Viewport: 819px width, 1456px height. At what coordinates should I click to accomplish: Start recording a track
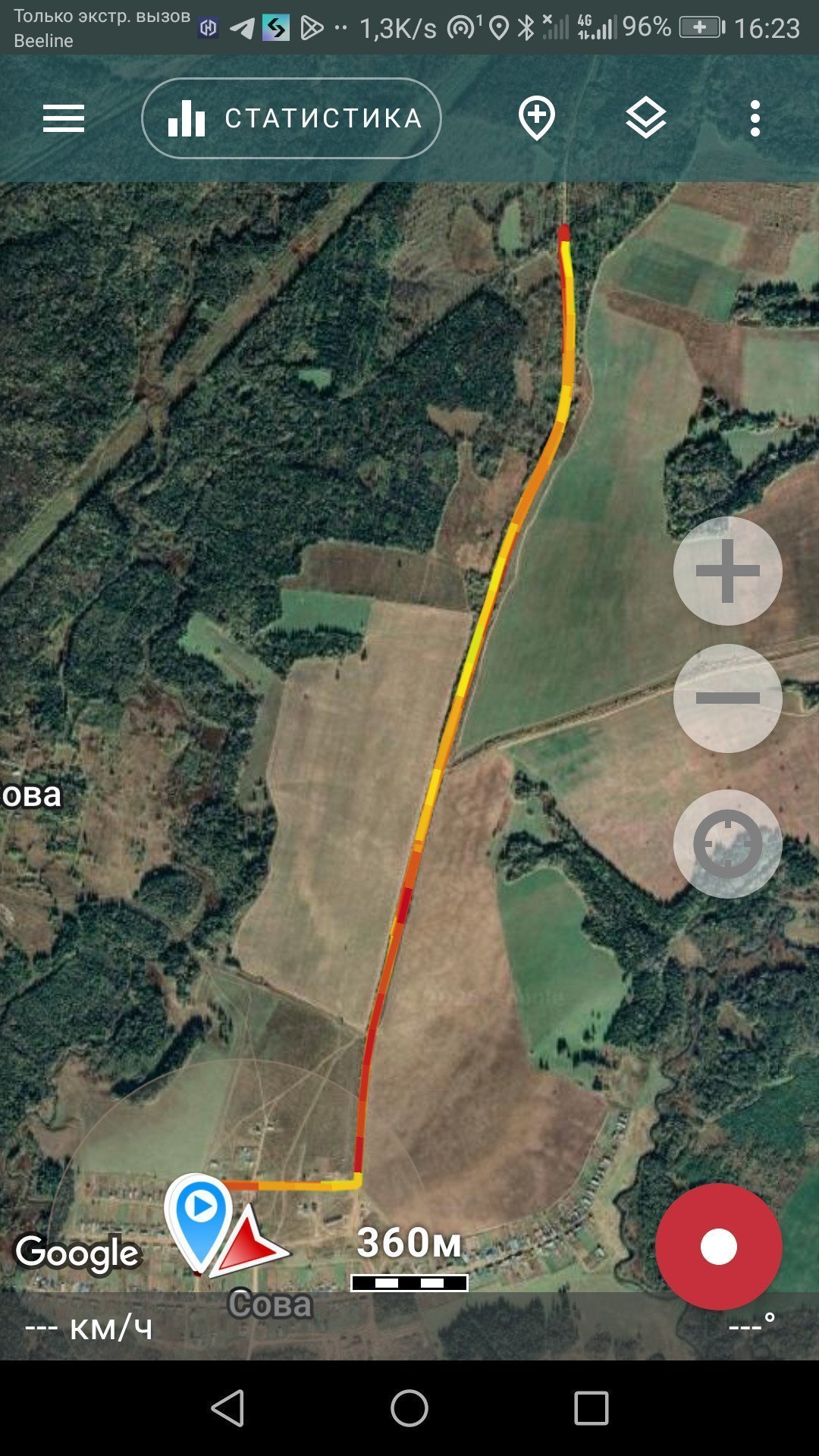click(x=719, y=1247)
